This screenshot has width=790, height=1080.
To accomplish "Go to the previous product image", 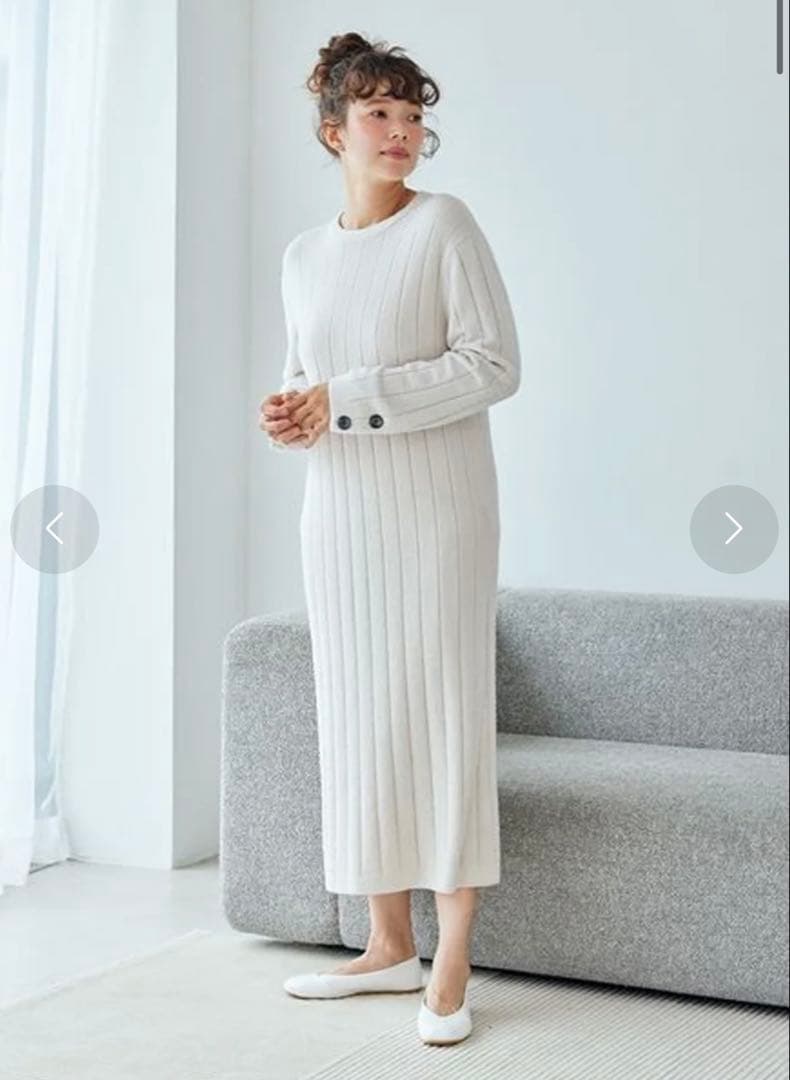I will (x=55, y=529).
